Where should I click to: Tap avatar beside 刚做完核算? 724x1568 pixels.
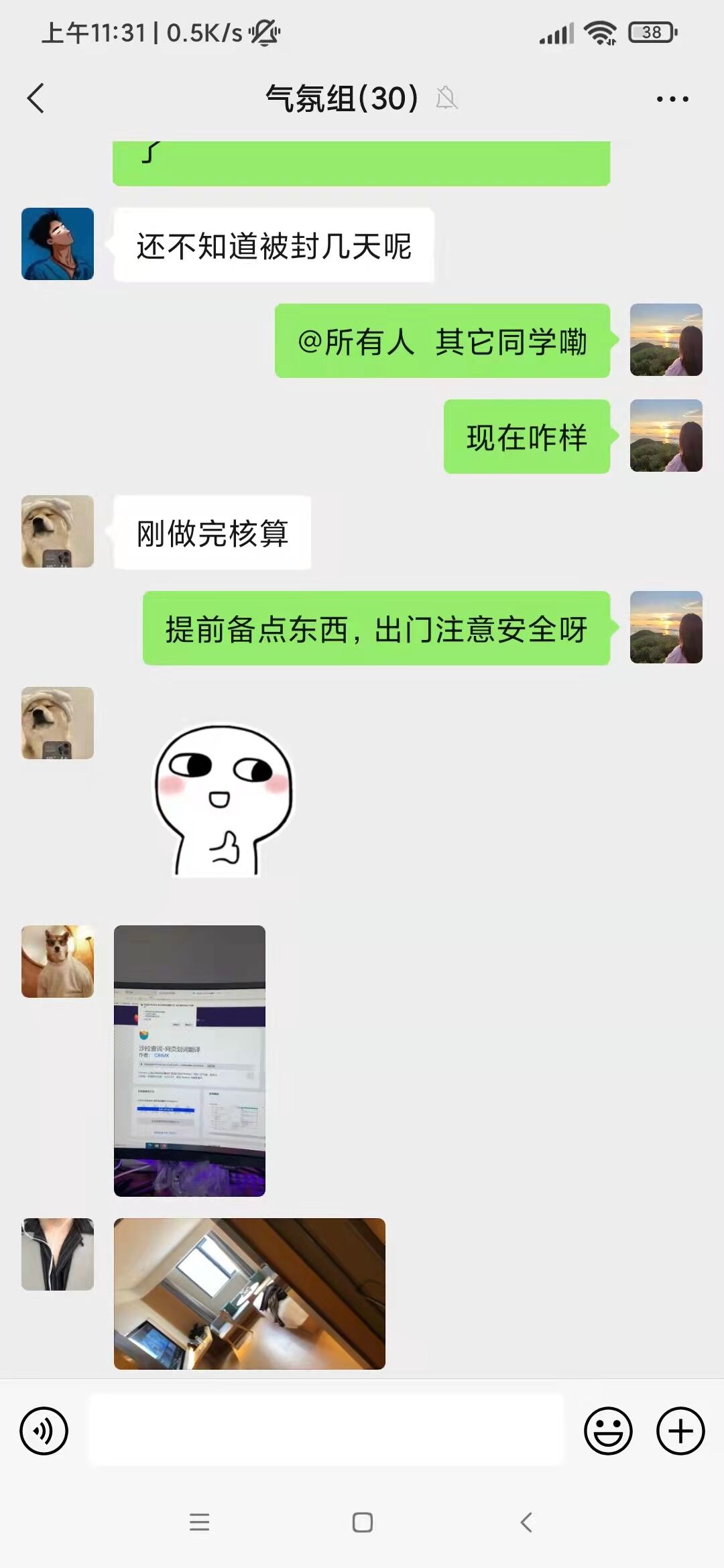[58, 531]
